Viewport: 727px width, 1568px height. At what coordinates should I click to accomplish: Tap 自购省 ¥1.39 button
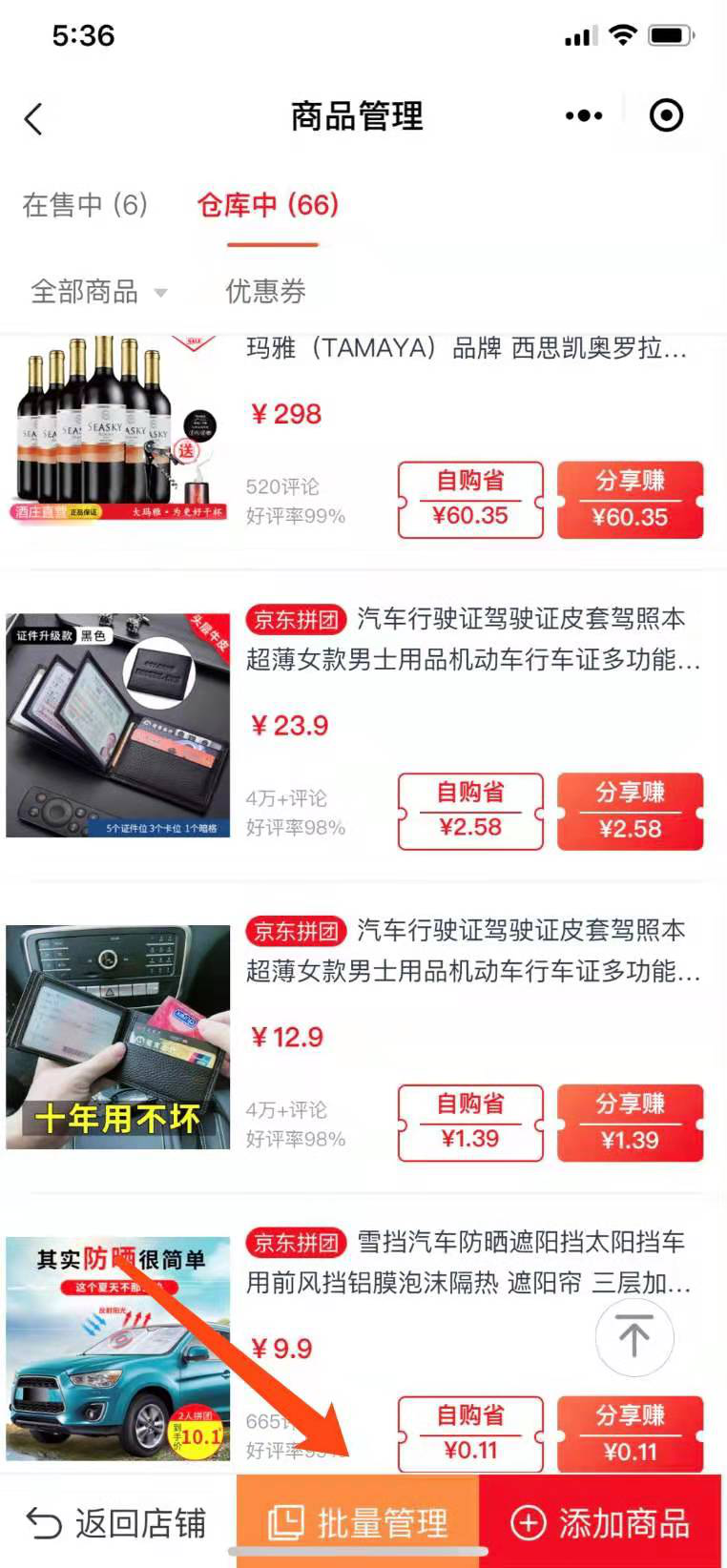[x=470, y=1123]
